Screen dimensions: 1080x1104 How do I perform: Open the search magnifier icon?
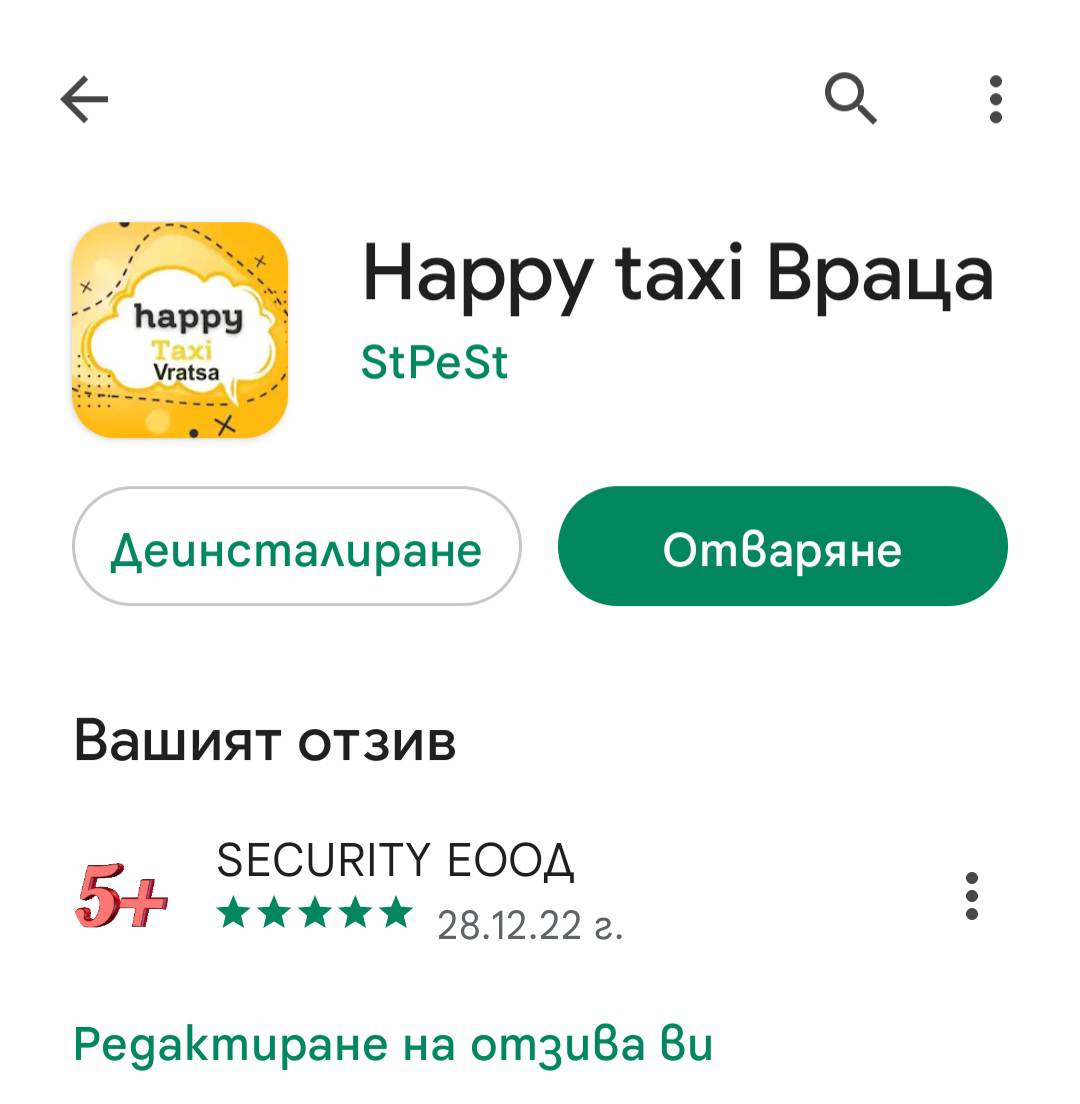[x=851, y=99]
